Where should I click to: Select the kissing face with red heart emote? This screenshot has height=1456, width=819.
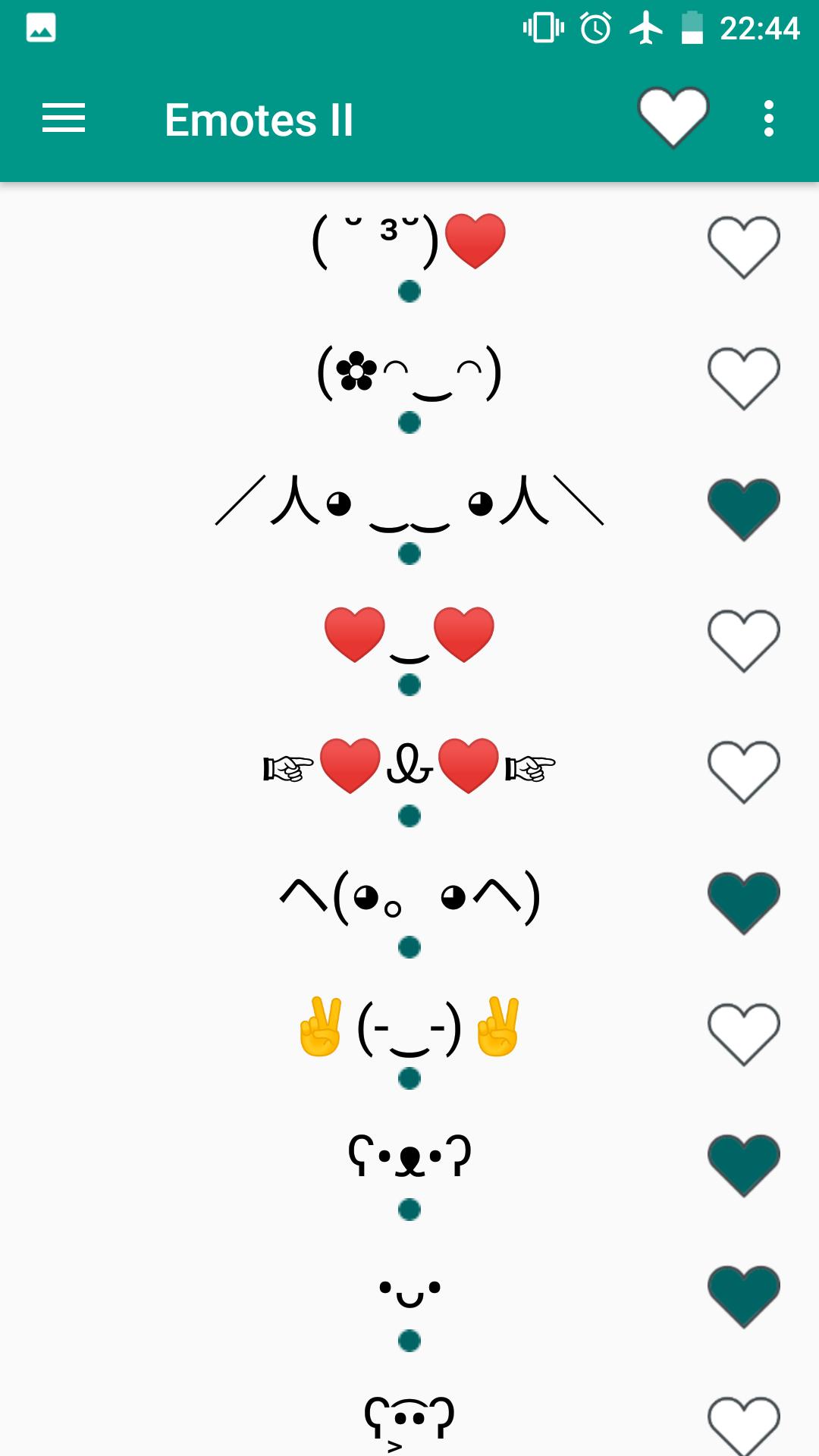(409, 241)
